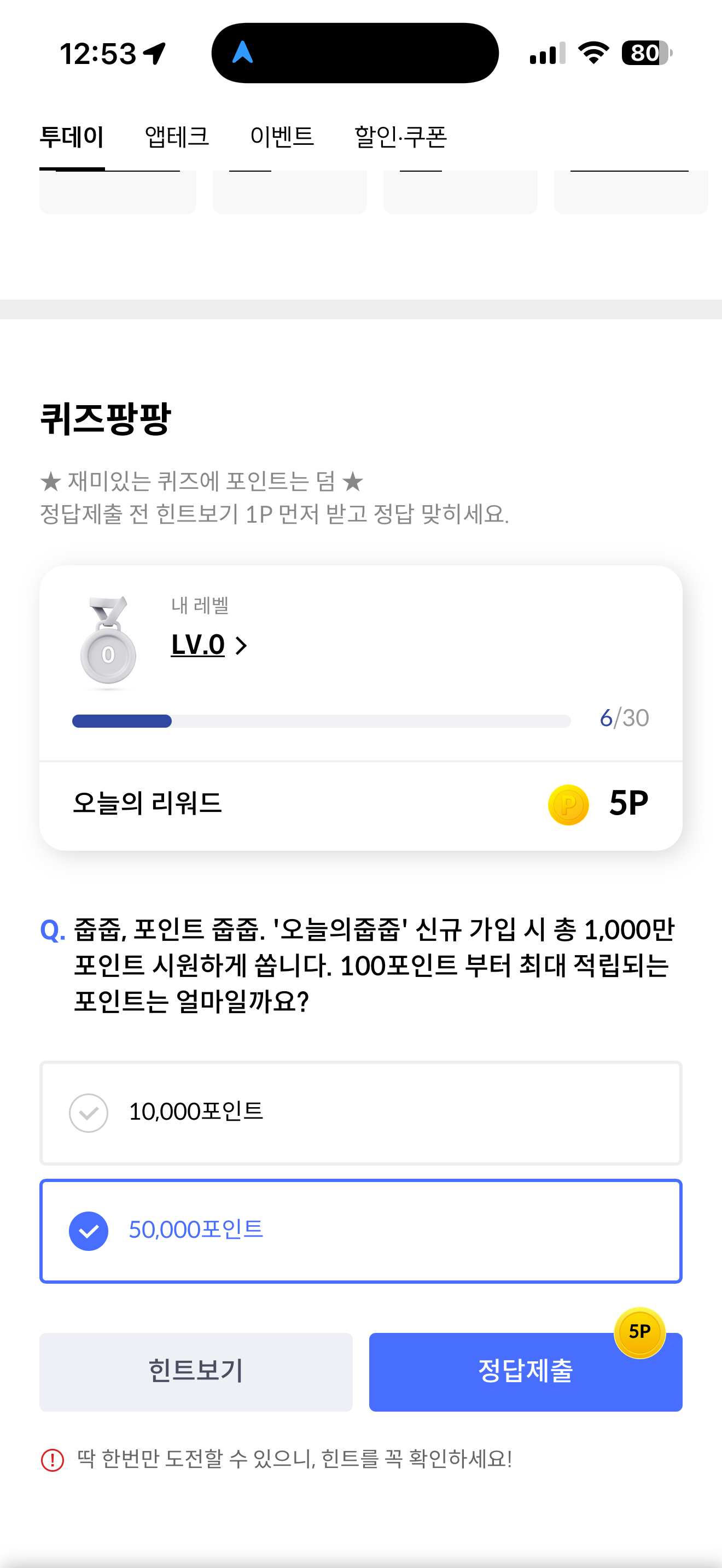Tap 힌트보기 to view the hint
This screenshot has width=722, height=1568.
[196, 1371]
